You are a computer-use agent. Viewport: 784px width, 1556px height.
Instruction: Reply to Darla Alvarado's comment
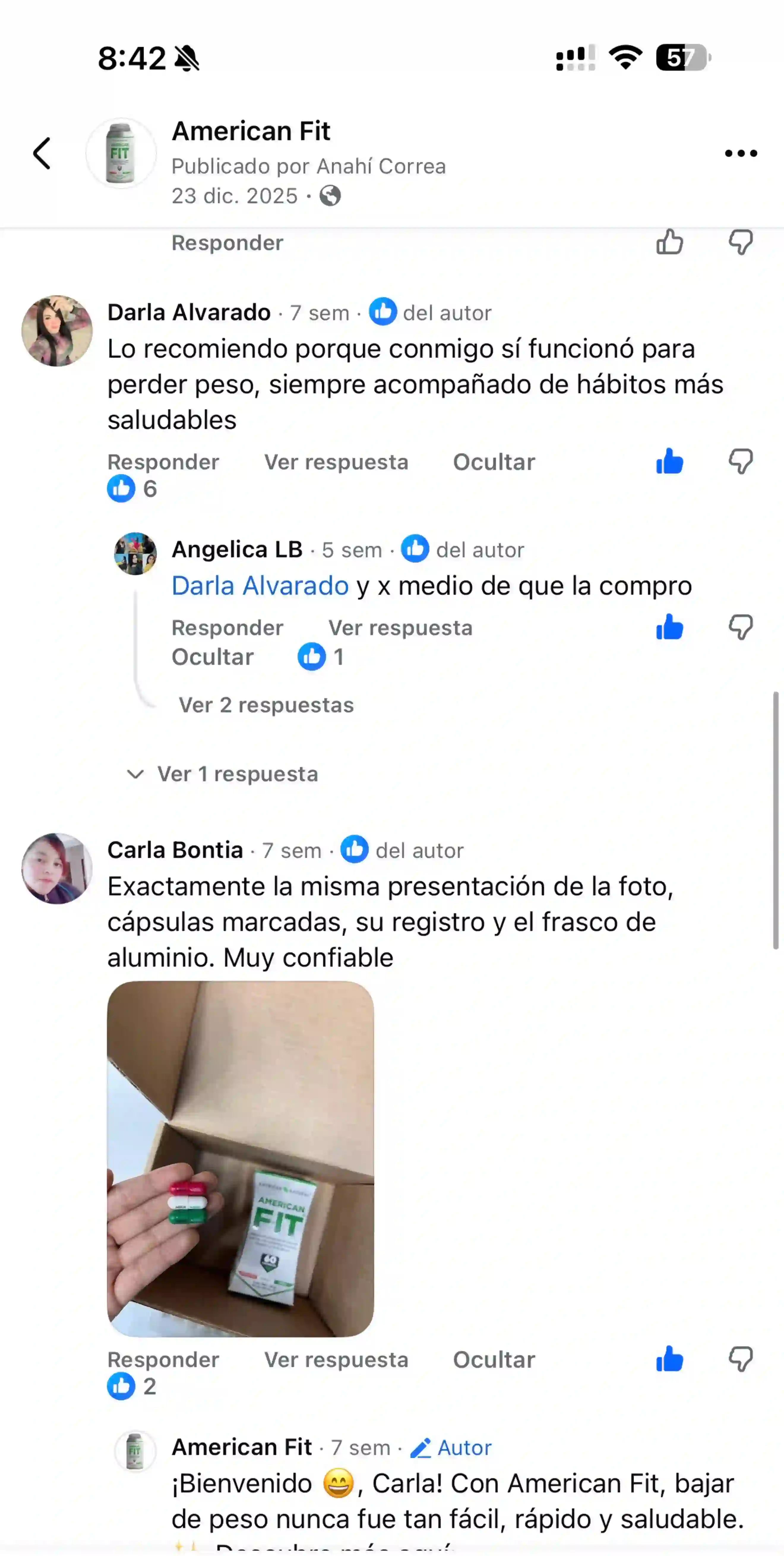[163, 462]
